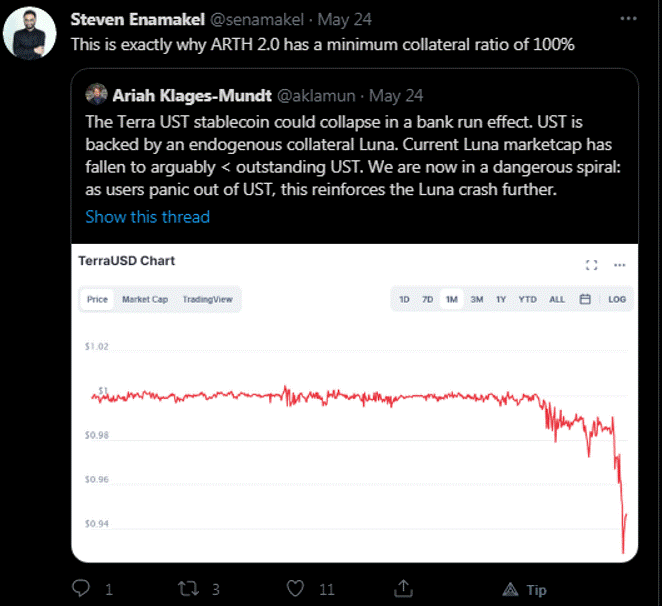Image resolution: width=662 pixels, height=606 pixels.
Task: Open Steven Enamakel's profile picture
Action: (30, 32)
